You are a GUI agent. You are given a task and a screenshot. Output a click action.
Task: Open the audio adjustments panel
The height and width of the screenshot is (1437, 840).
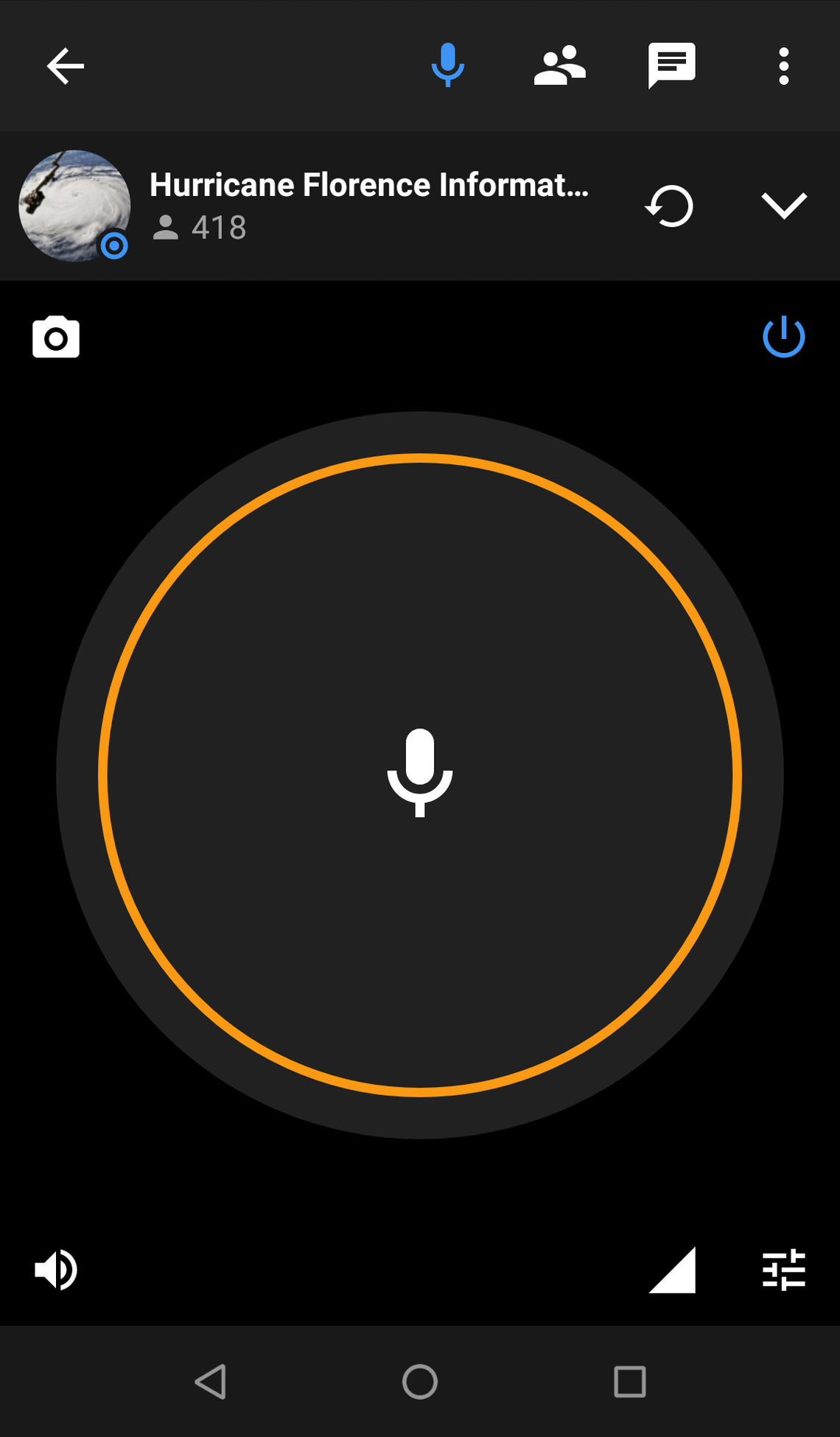pyautogui.click(x=785, y=1269)
